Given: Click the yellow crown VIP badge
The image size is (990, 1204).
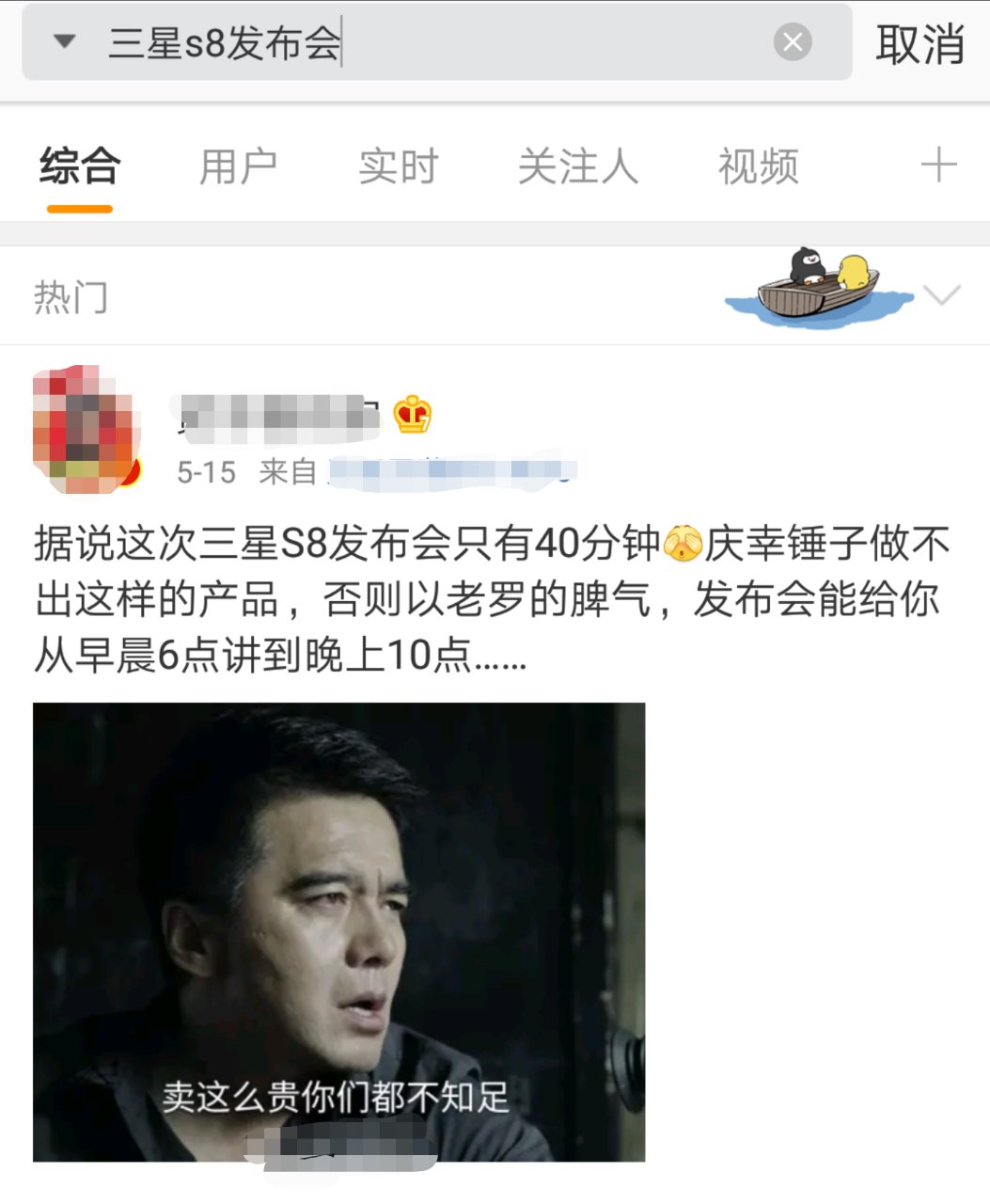Looking at the screenshot, I should click(x=411, y=414).
